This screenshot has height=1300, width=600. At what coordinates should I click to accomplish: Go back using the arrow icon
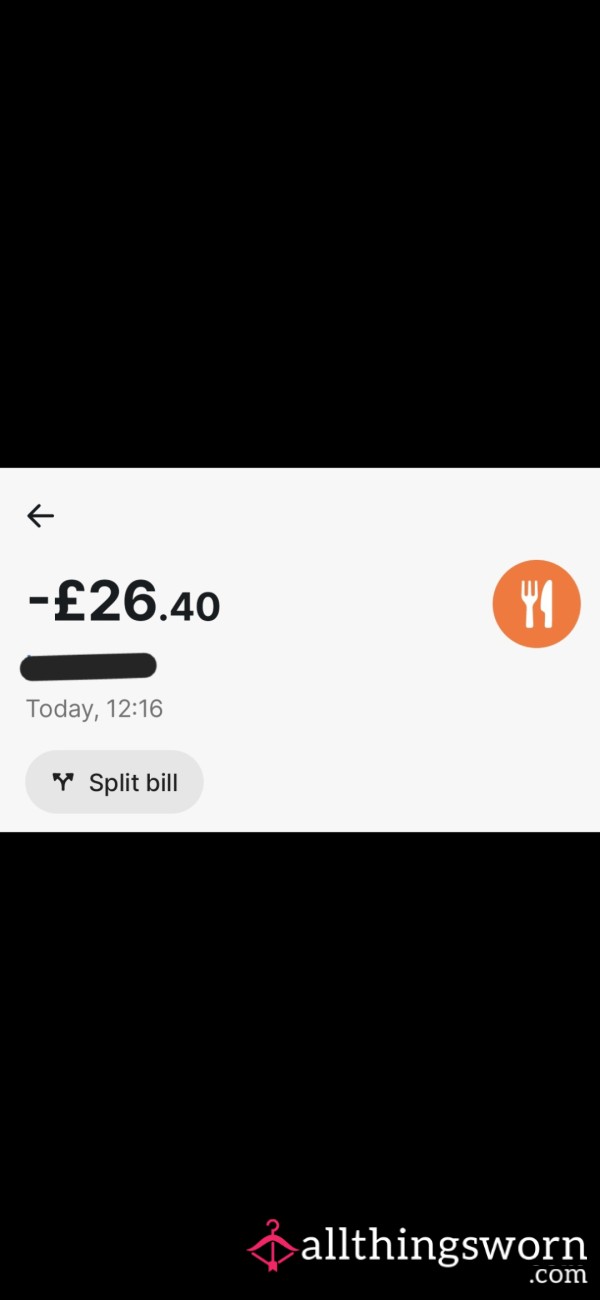[40, 516]
